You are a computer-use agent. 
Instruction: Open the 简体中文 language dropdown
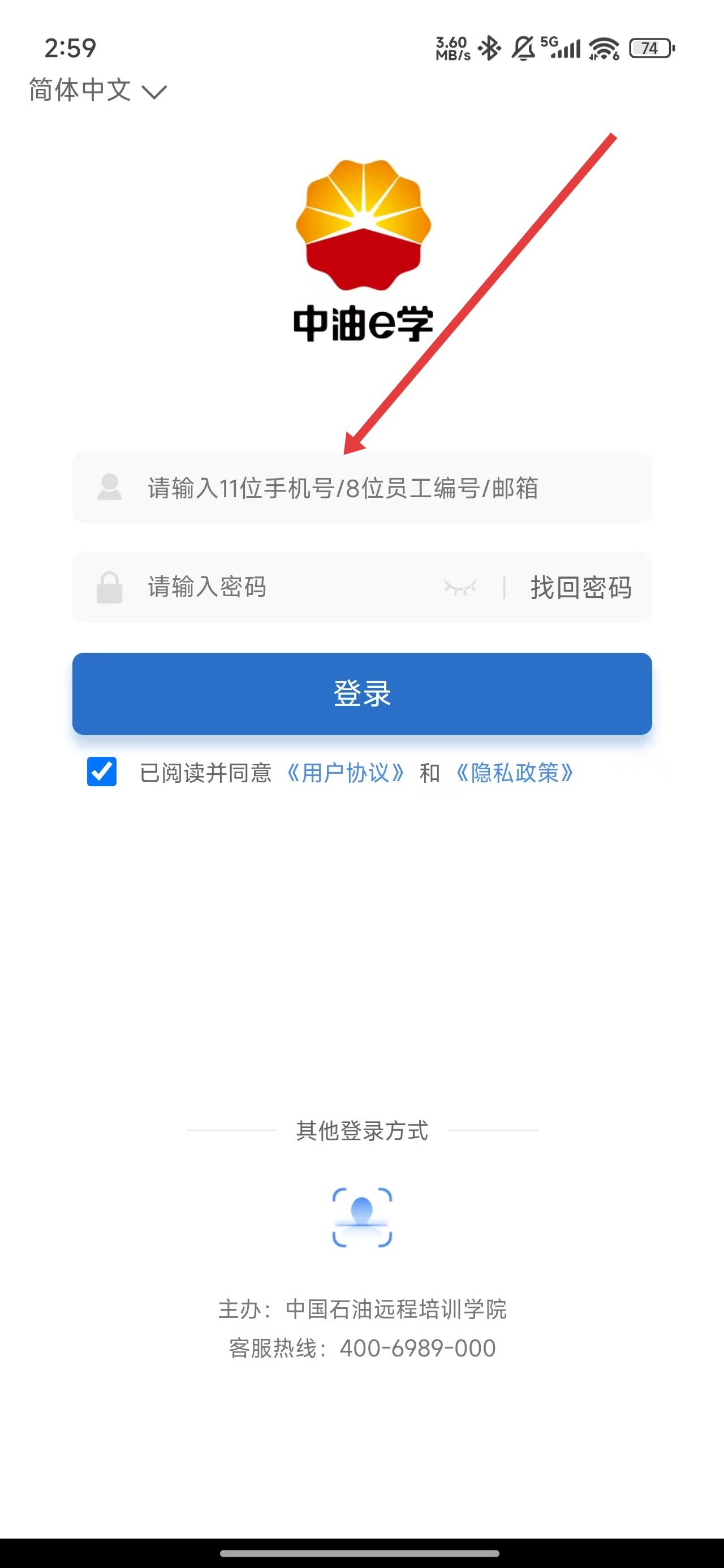tap(97, 90)
